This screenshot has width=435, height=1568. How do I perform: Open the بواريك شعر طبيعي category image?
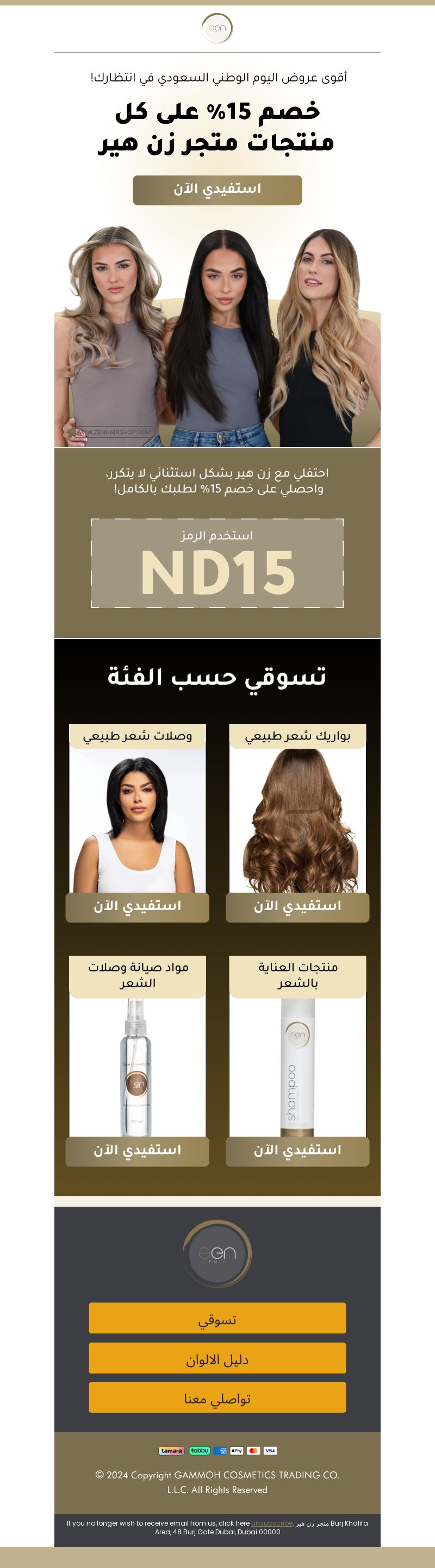click(x=297, y=820)
